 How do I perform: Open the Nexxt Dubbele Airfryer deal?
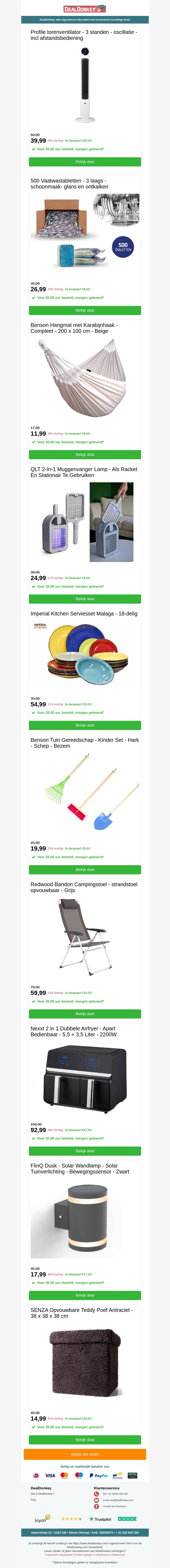point(85,1151)
